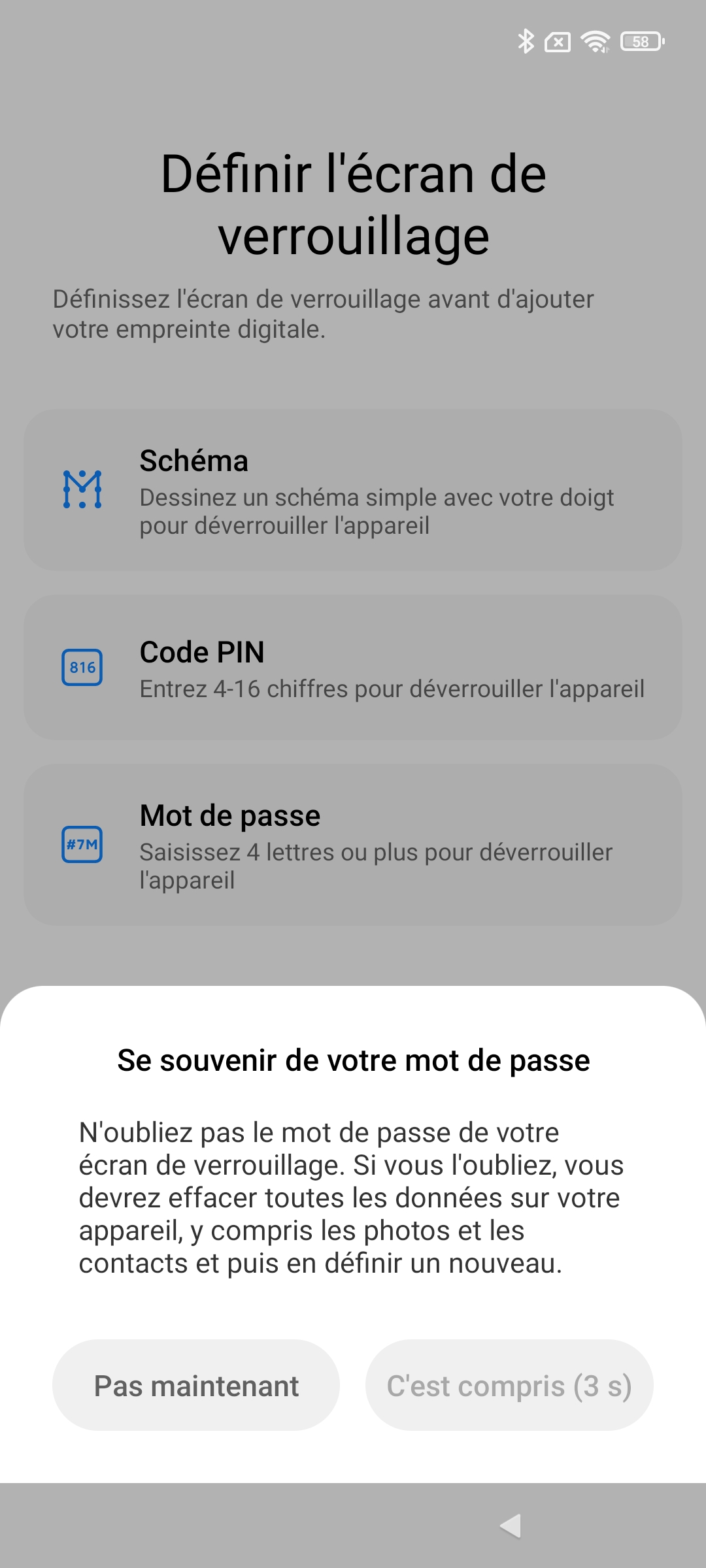Select the Code PIN option
The height and width of the screenshot is (1568, 706).
353,668
